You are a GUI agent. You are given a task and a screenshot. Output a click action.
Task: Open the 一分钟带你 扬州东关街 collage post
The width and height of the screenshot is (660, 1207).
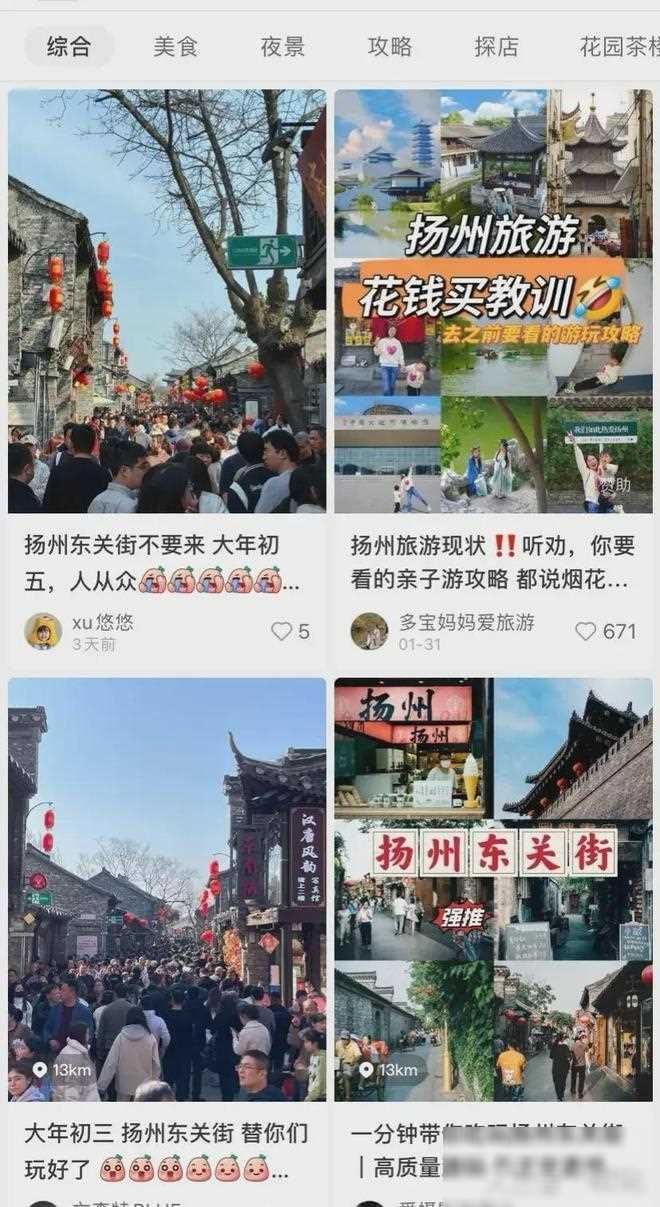click(x=493, y=890)
